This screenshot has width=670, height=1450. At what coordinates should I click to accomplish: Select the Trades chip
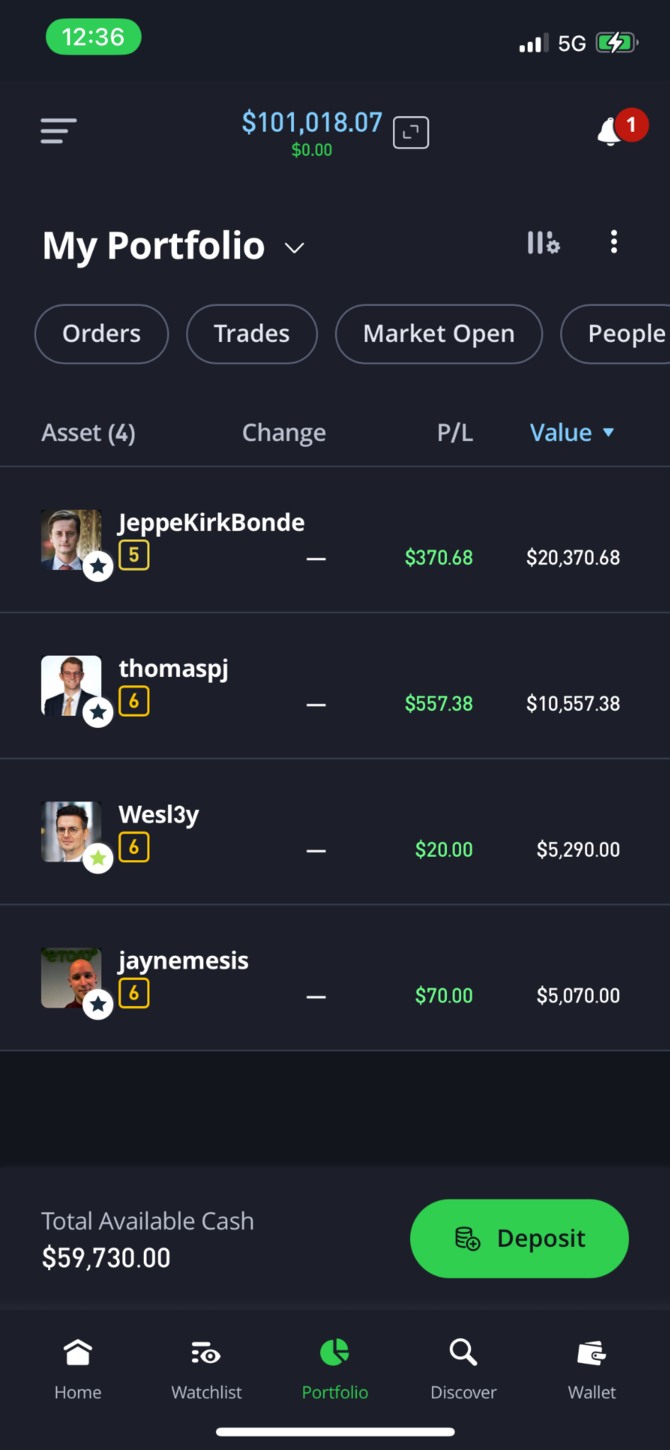click(251, 334)
